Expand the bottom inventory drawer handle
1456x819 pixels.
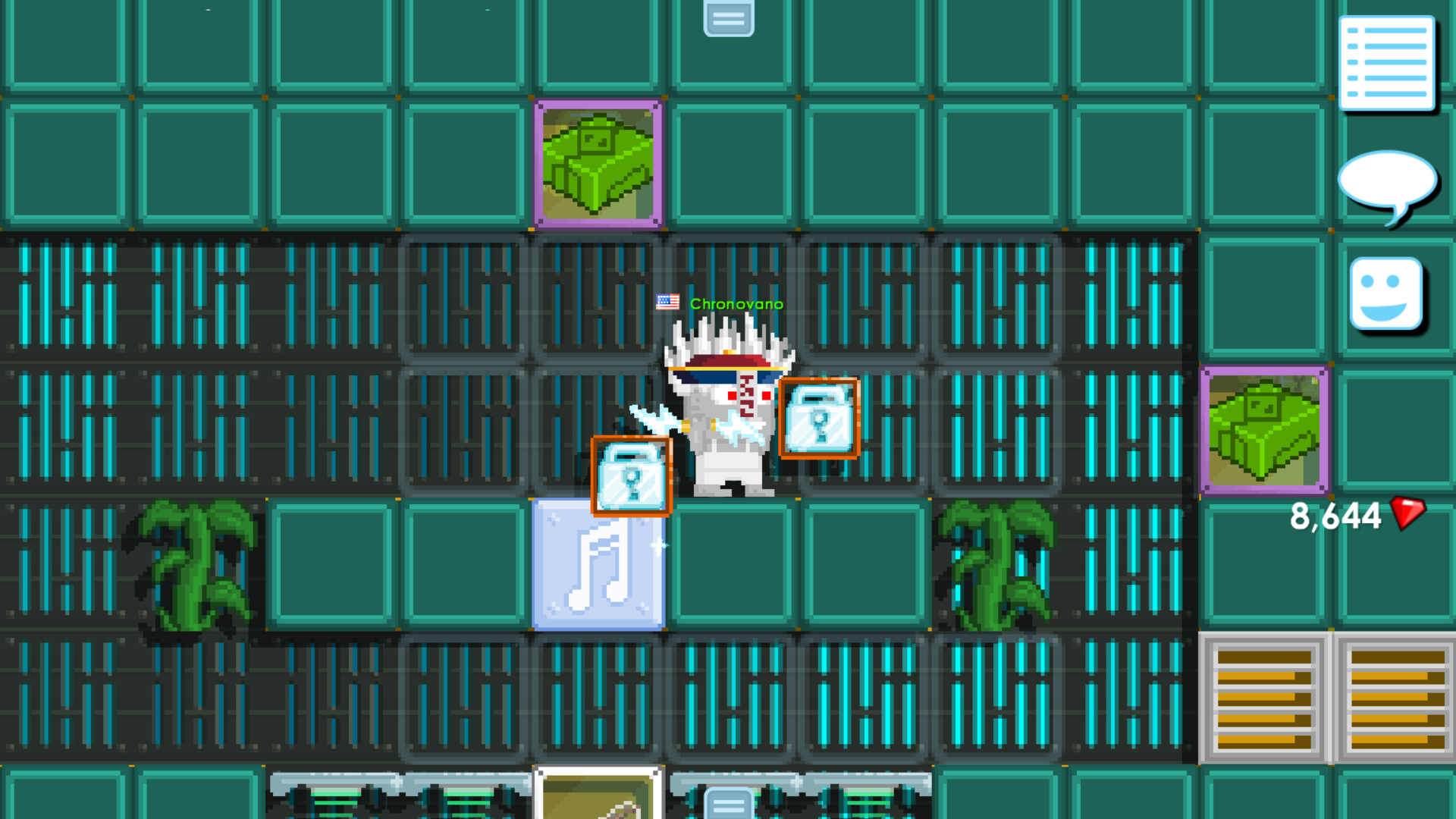pos(728,803)
